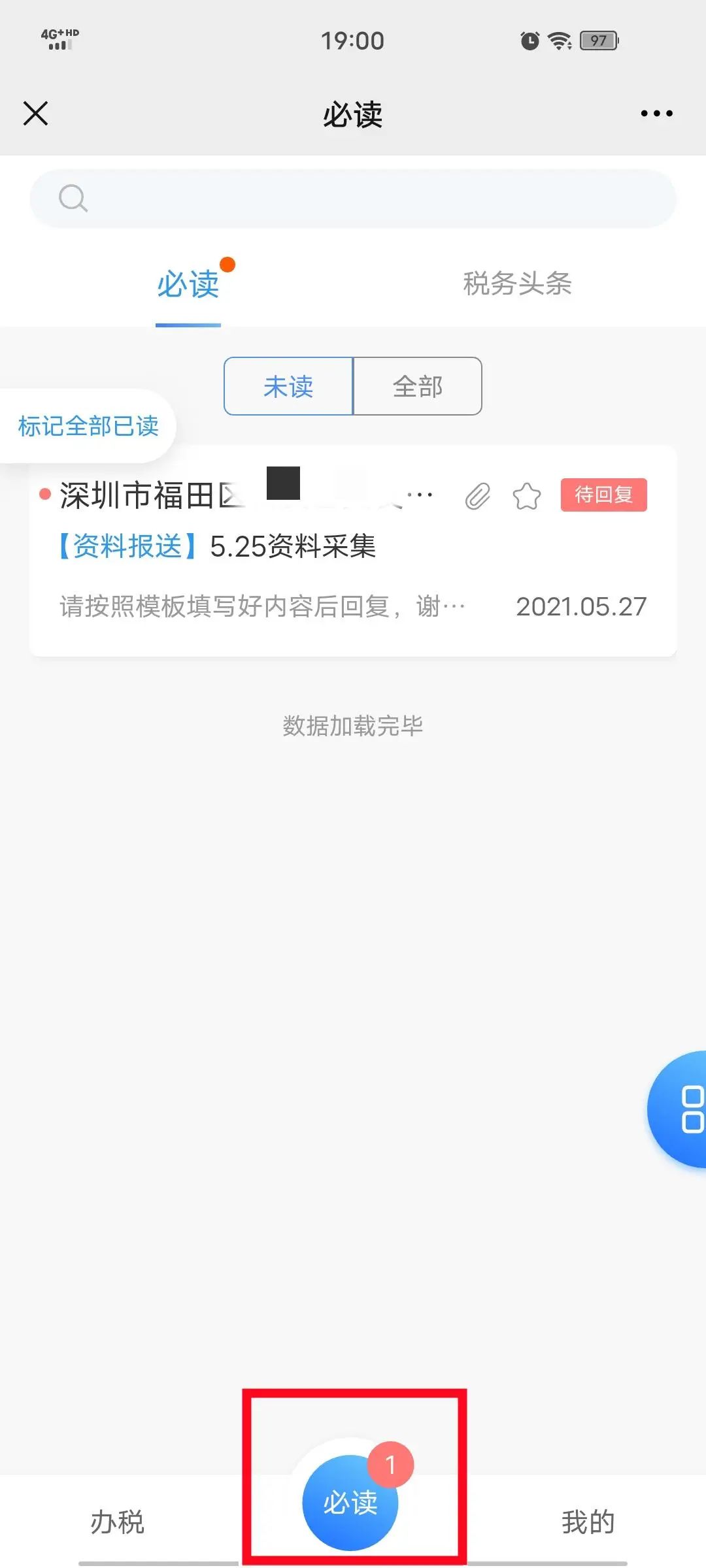Switch filter to 全部
The width and height of the screenshot is (706, 1568).
tap(418, 386)
